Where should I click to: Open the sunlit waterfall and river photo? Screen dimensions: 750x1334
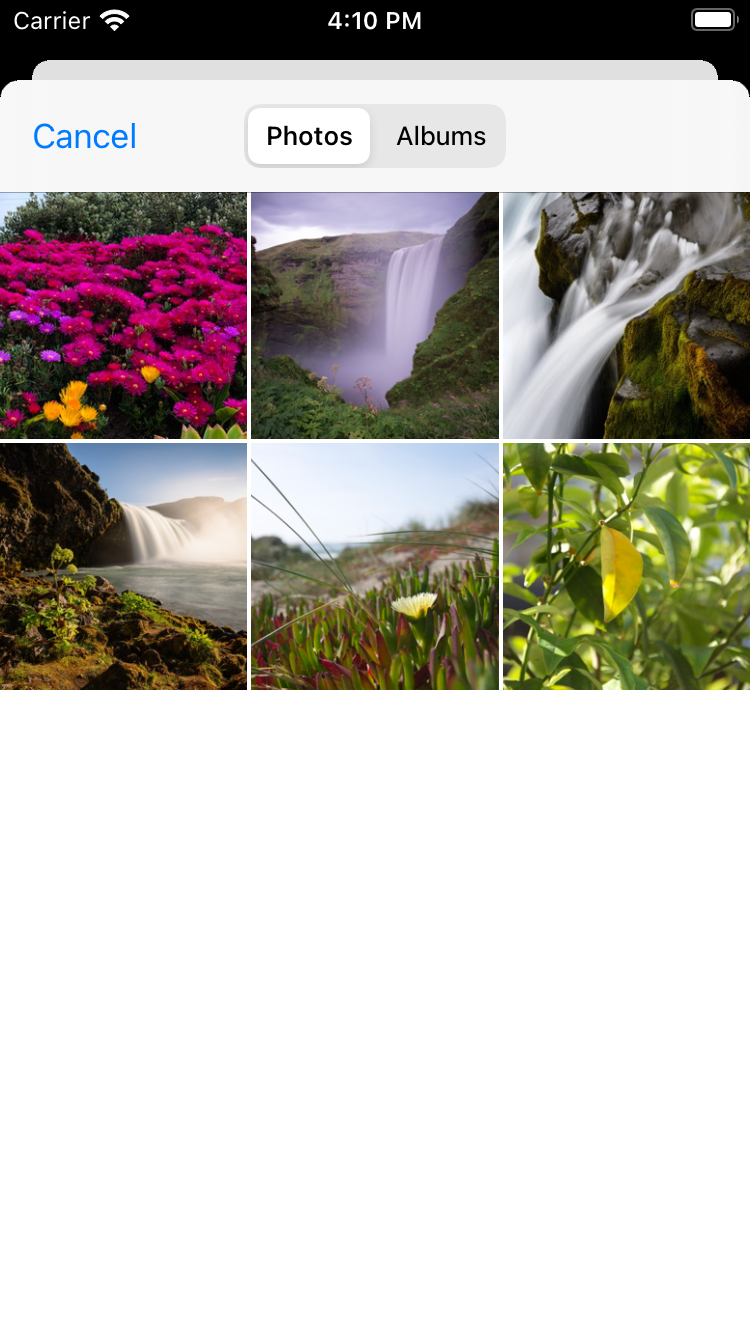tap(123, 567)
